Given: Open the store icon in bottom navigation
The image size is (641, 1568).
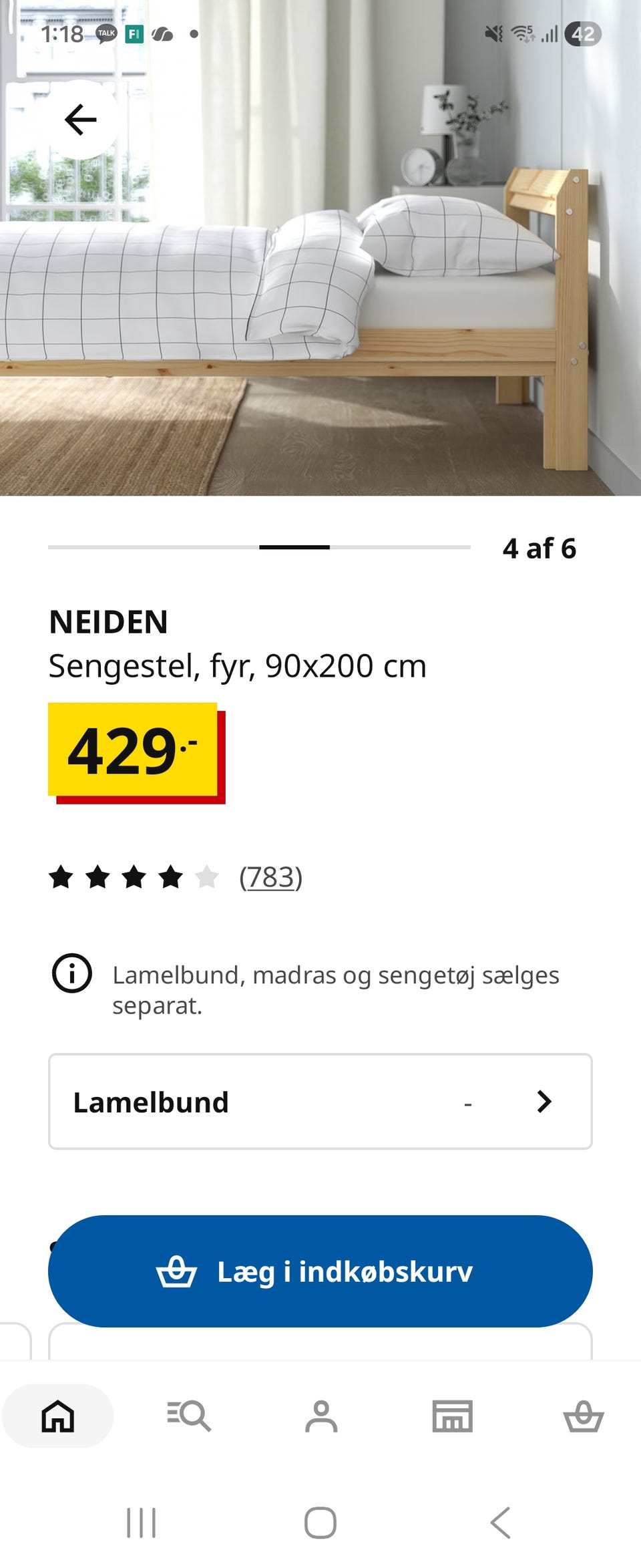Looking at the screenshot, I should (x=451, y=1417).
